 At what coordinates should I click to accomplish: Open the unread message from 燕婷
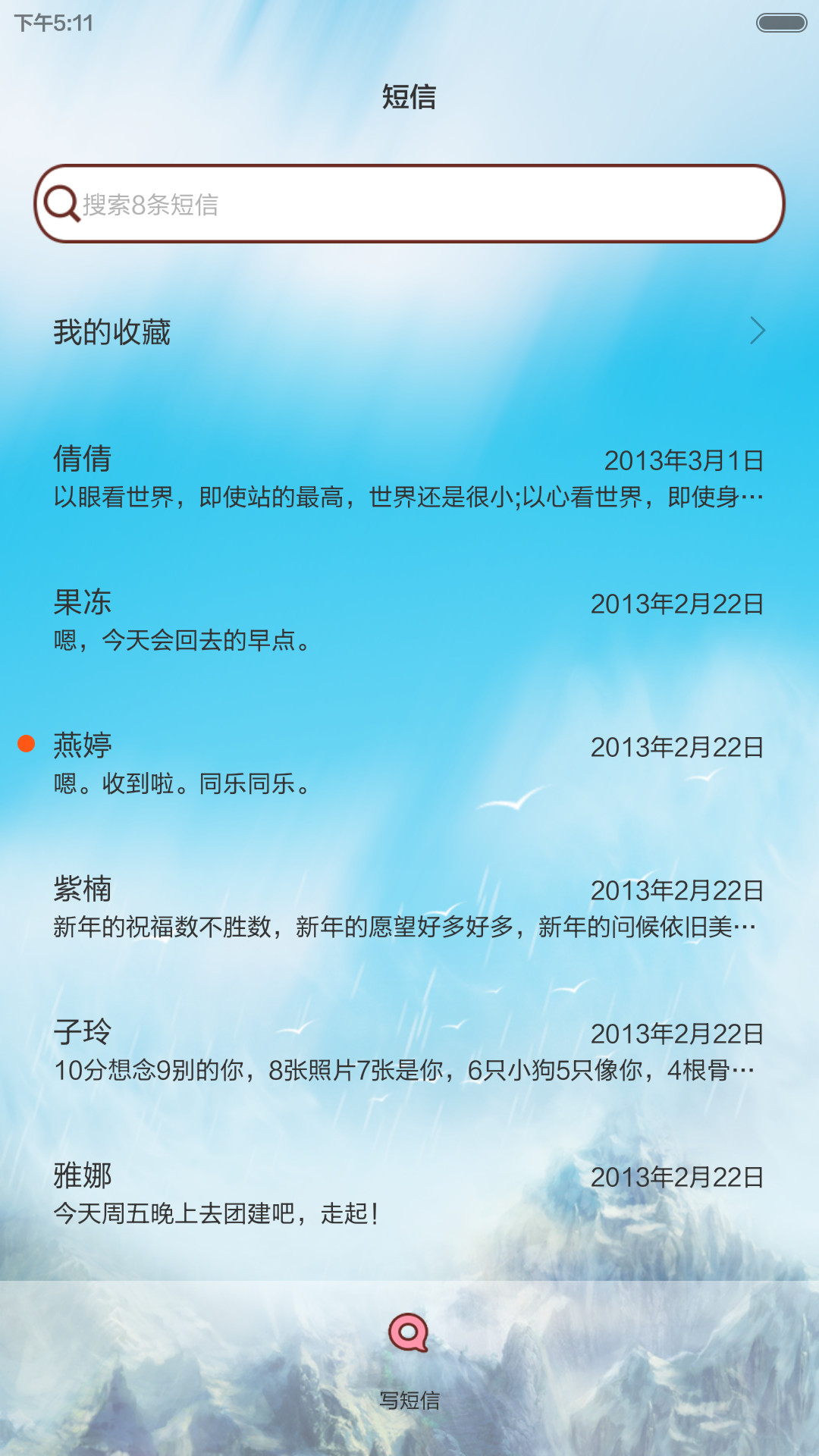[409, 764]
